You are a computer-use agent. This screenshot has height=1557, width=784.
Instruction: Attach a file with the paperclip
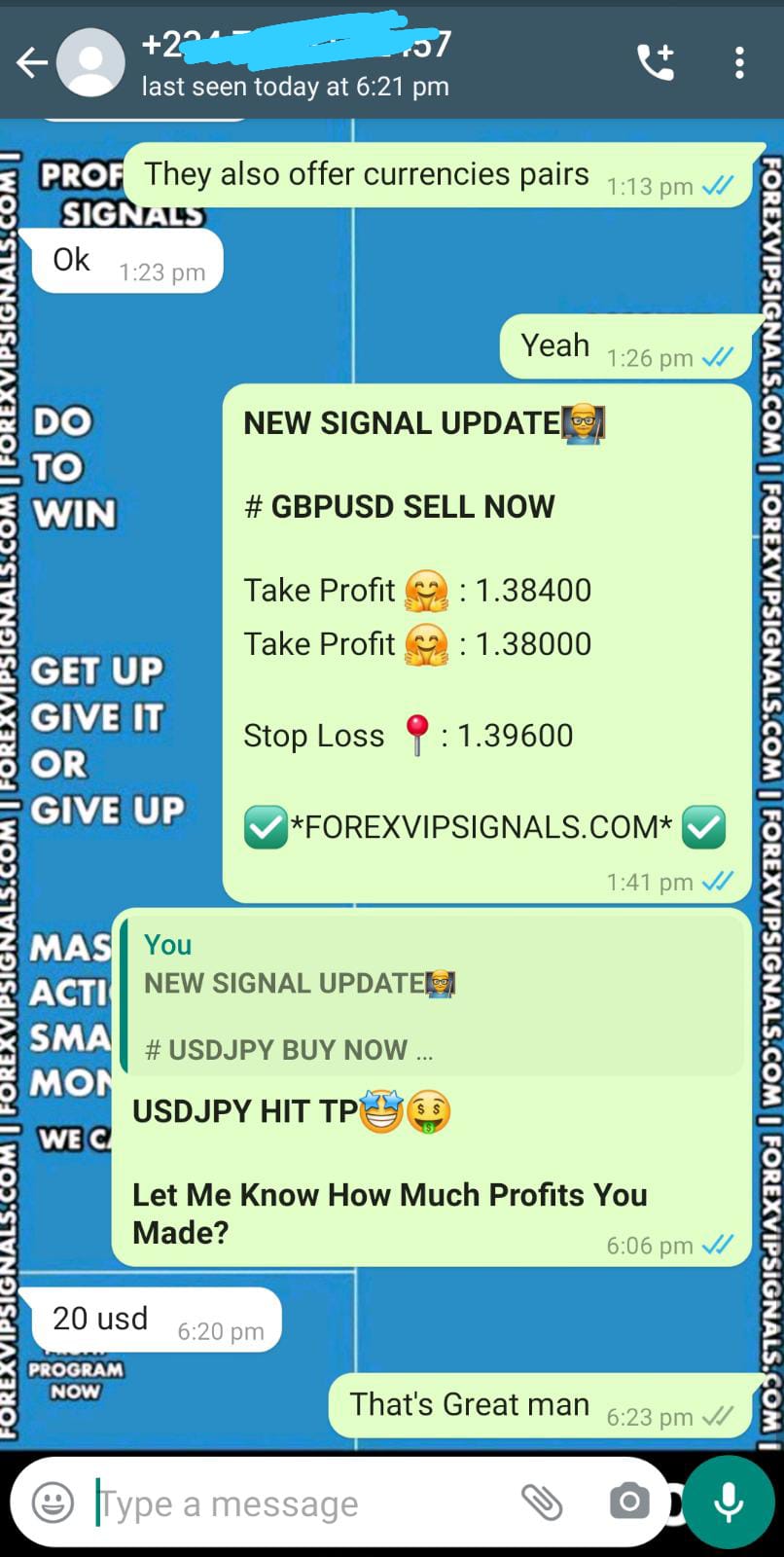[x=542, y=1503]
